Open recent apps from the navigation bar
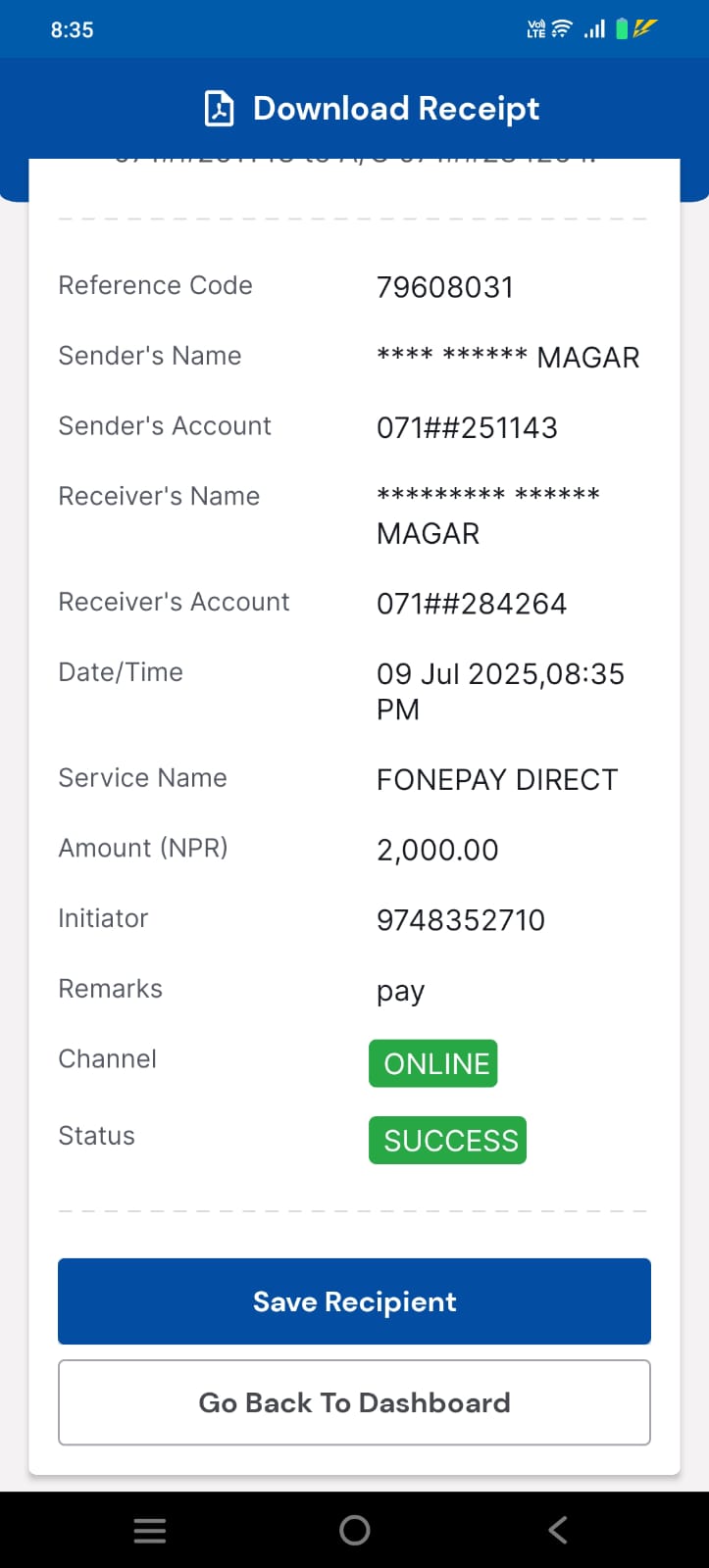709x1568 pixels. coord(149,1531)
